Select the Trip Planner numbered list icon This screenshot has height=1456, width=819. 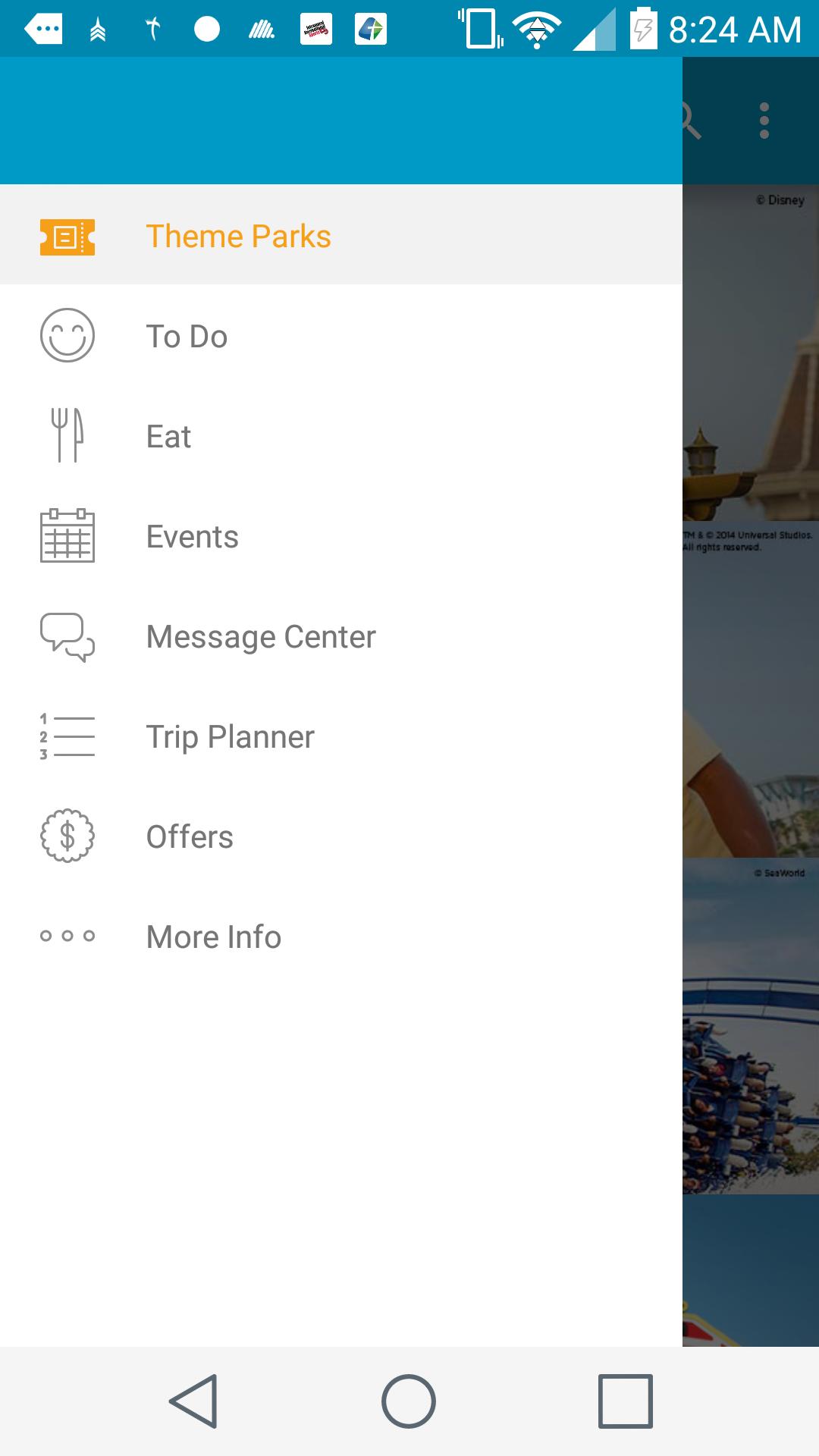click(x=67, y=736)
